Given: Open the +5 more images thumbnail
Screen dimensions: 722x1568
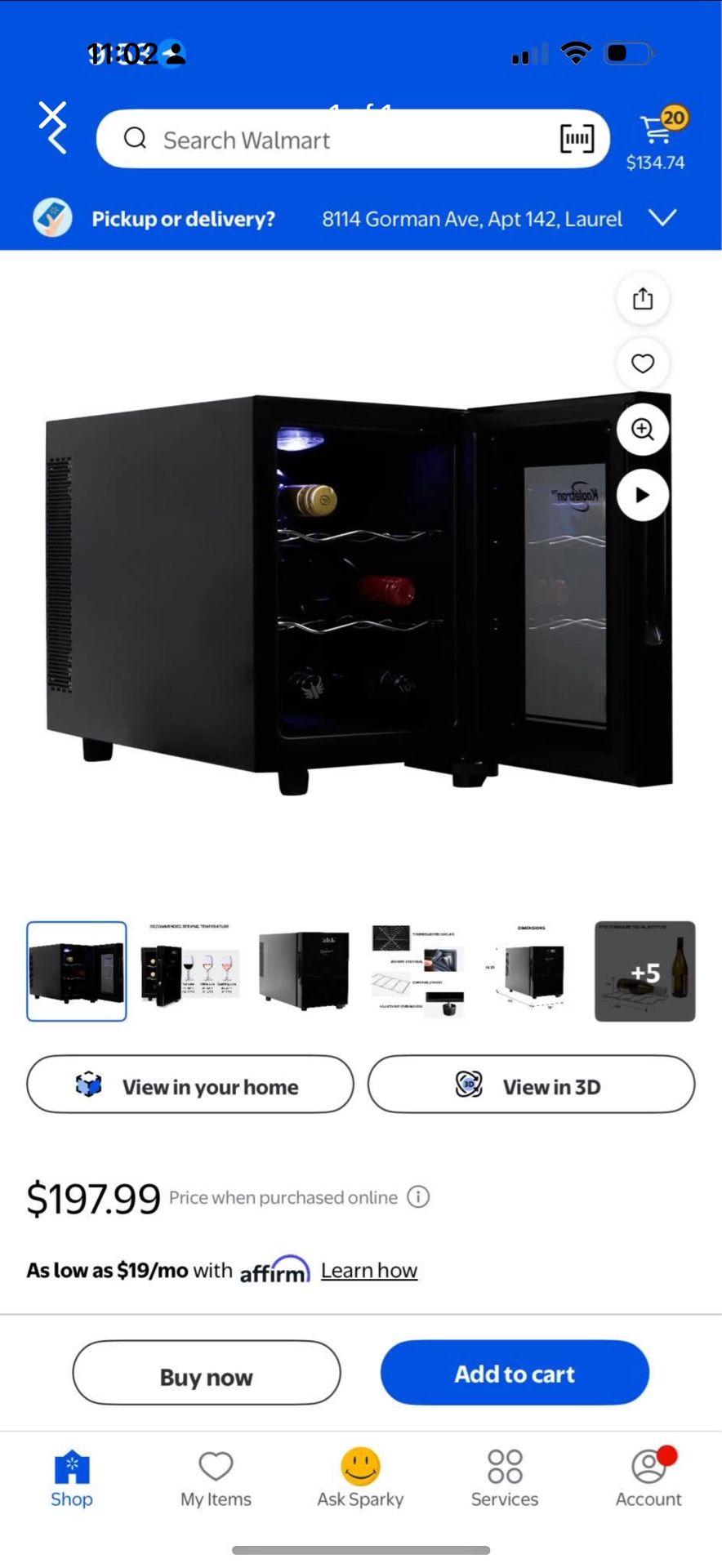Looking at the screenshot, I should (x=644, y=971).
